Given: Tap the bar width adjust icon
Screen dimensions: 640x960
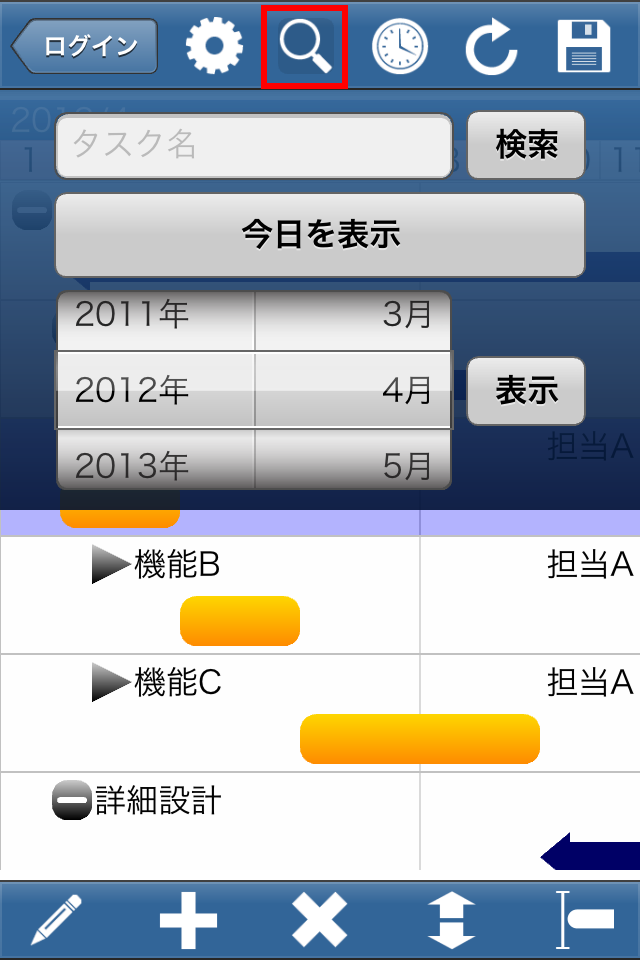Looking at the screenshot, I should (x=585, y=920).
